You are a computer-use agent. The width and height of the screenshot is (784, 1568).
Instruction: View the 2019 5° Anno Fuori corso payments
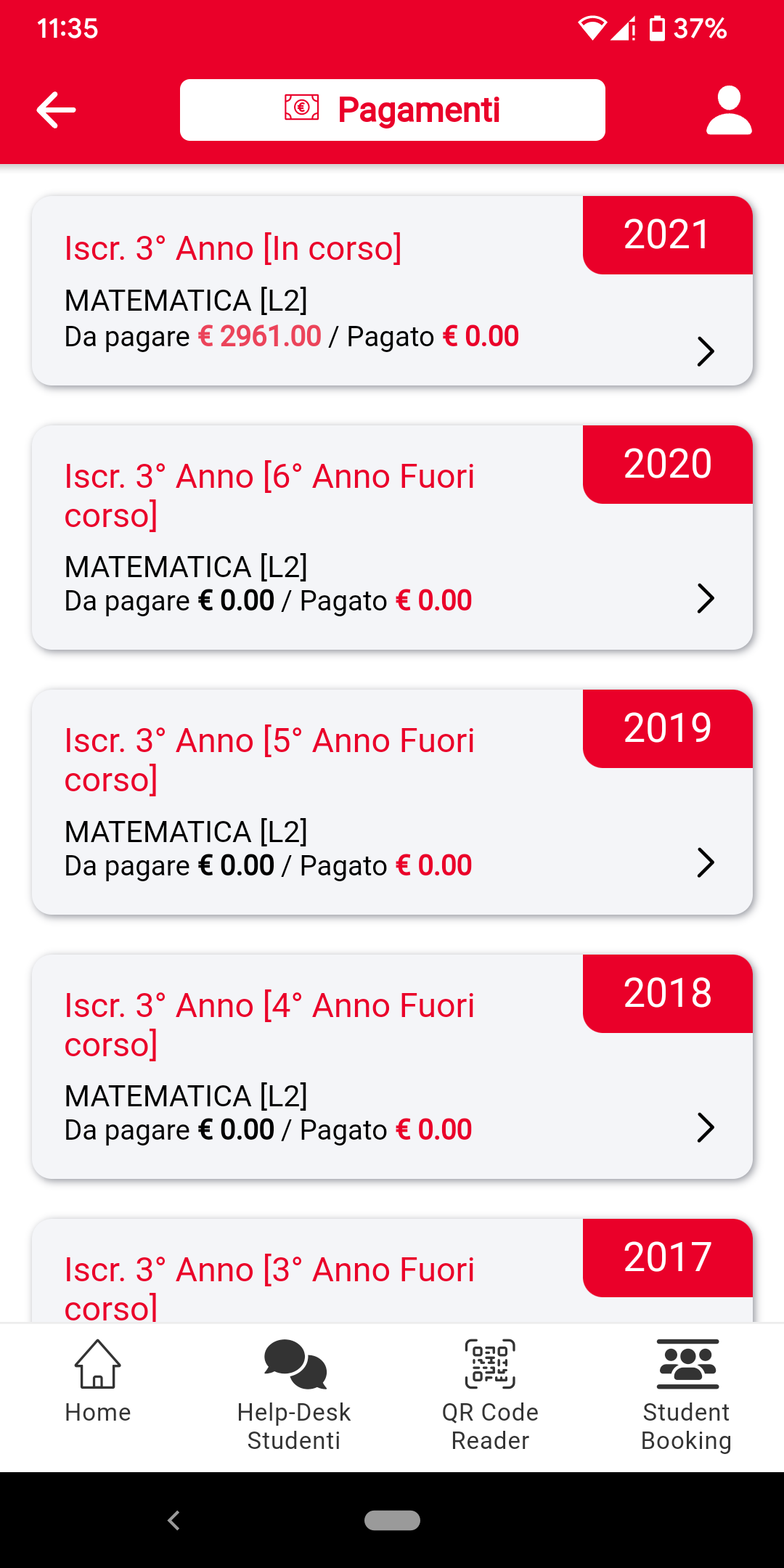point(392,801)
